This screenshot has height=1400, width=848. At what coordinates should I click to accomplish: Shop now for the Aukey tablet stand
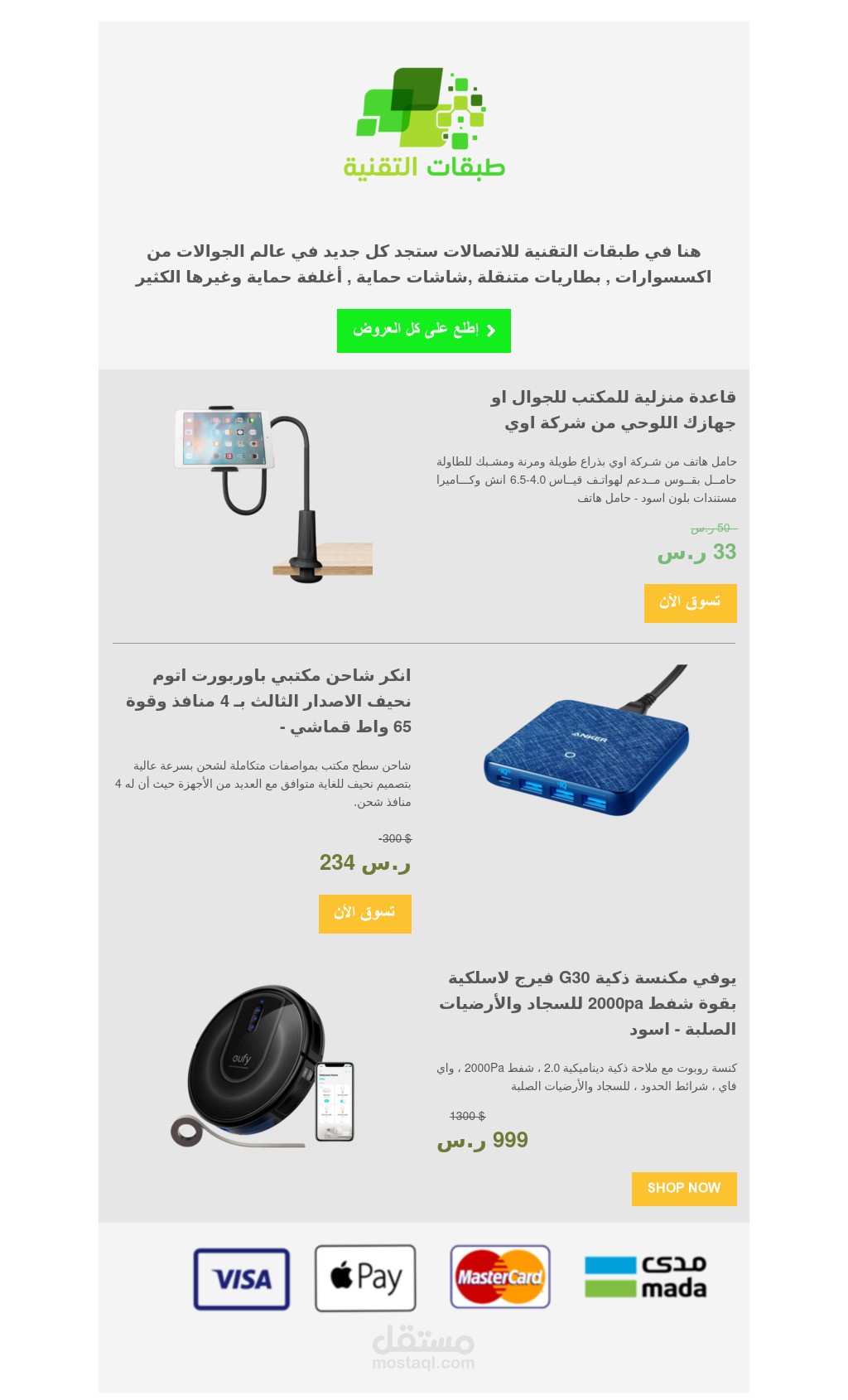(x=690, y=603)
